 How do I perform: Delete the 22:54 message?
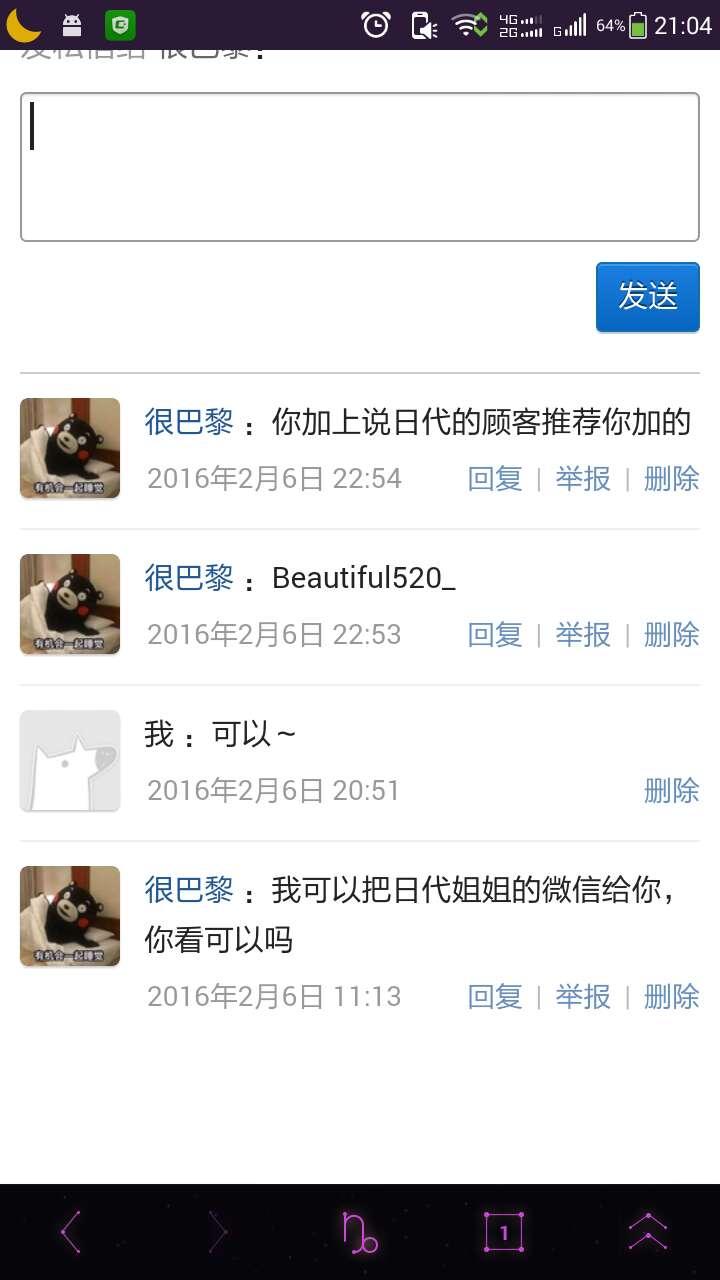[671, 479]
